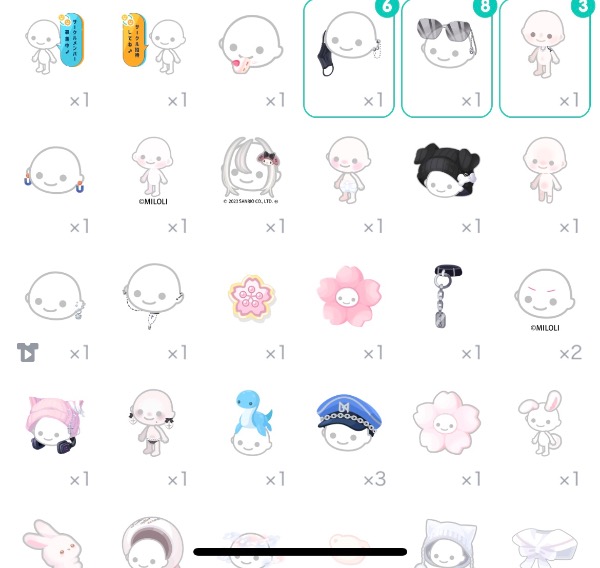
Task: Select the silver long hair Sanrio item
Action: (x=250, y=170)
